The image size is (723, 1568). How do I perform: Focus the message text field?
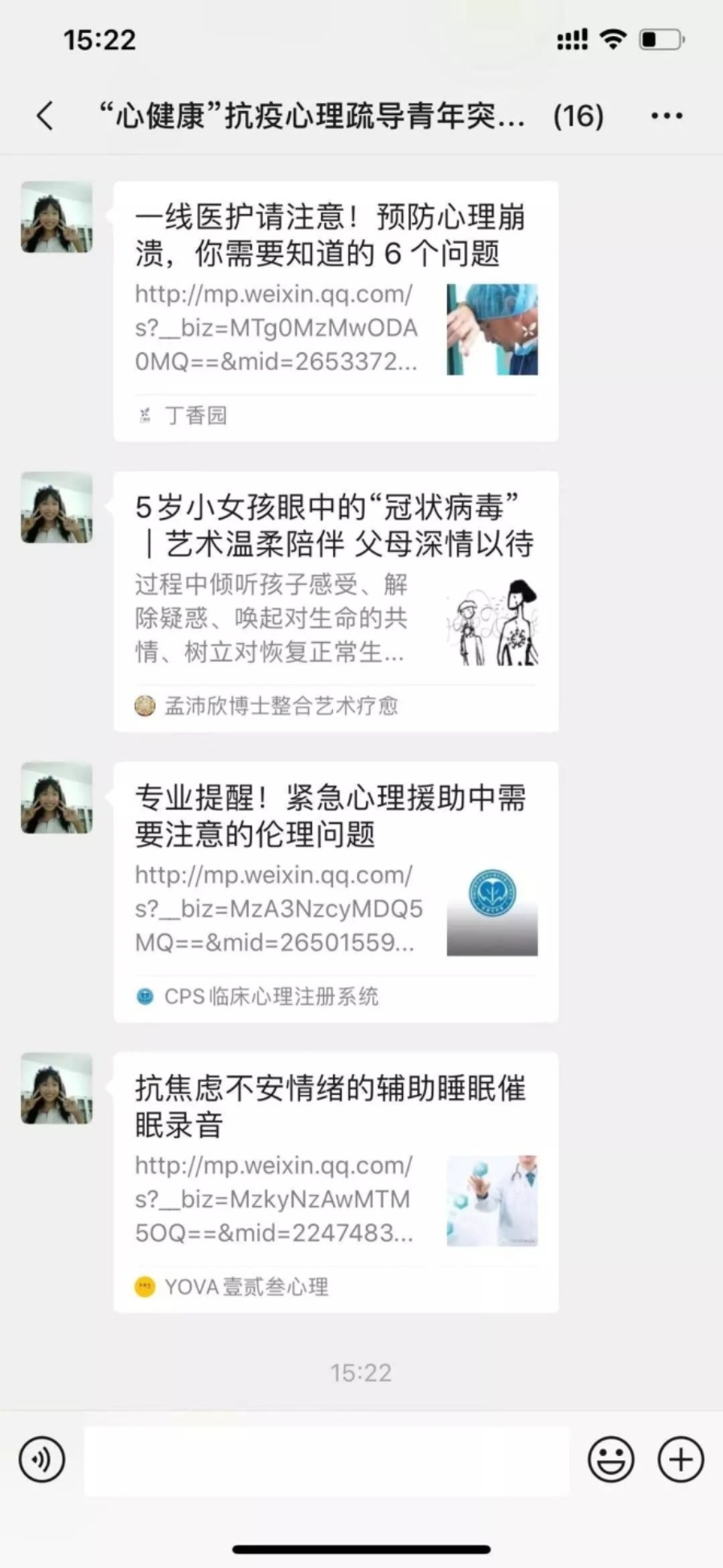tap(327, 1460)
